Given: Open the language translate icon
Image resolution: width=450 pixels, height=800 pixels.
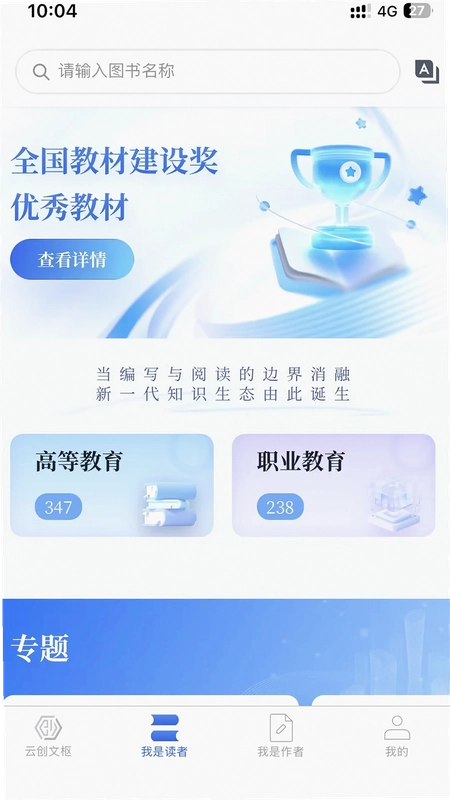Looking at the screenshot, I should tap(427, 71).
